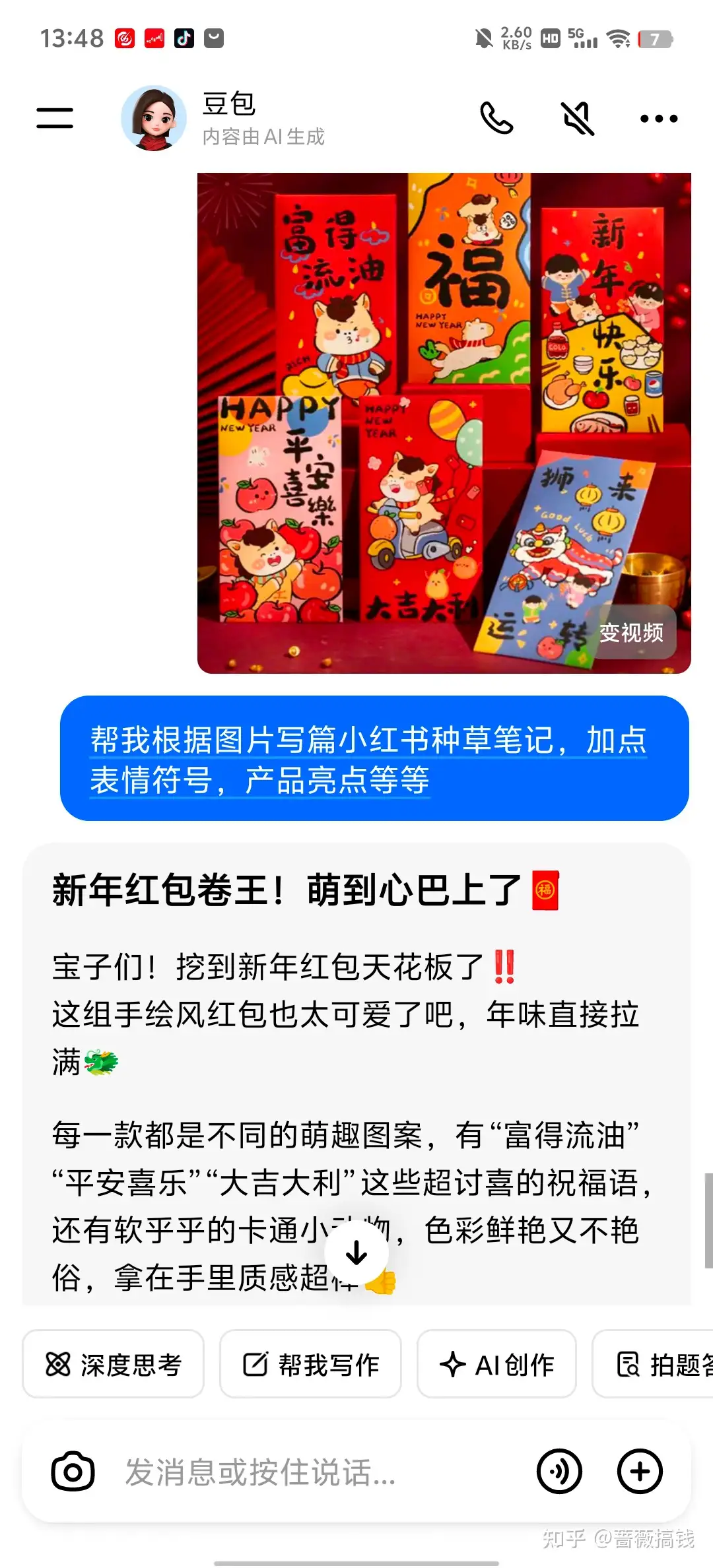The height and width of the screenshot is (1568, 713).
Task: Start a voice call with 豆包
Action: (x=496, y=118)
